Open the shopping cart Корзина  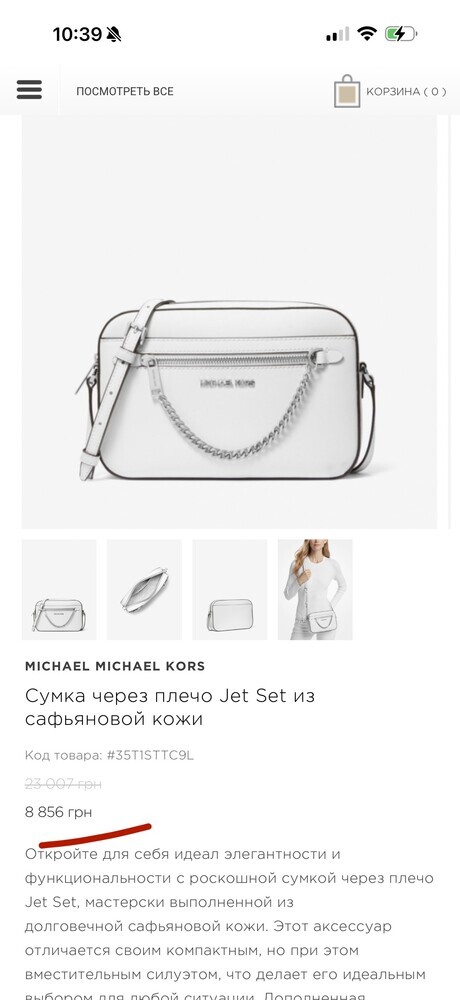390,91
